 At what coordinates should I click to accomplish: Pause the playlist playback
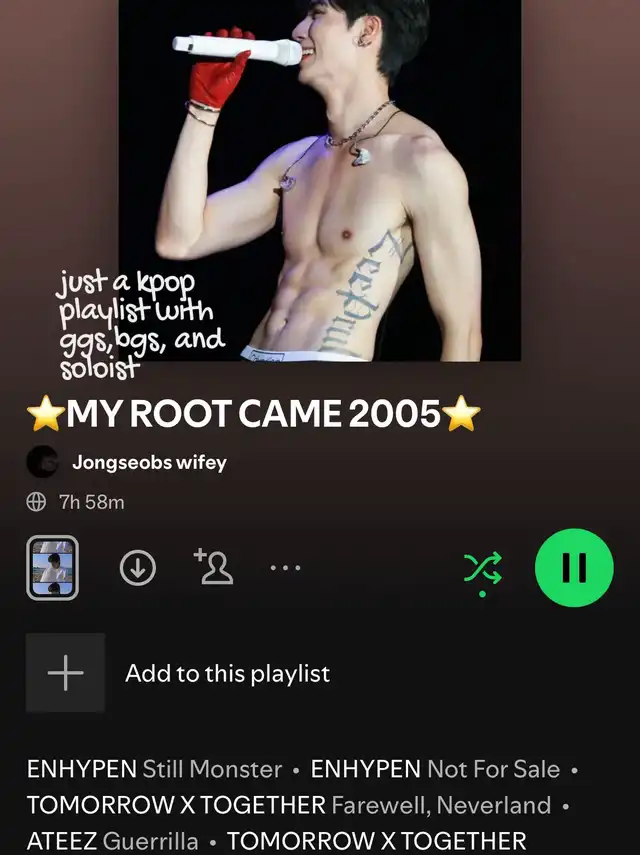[574, 568]
